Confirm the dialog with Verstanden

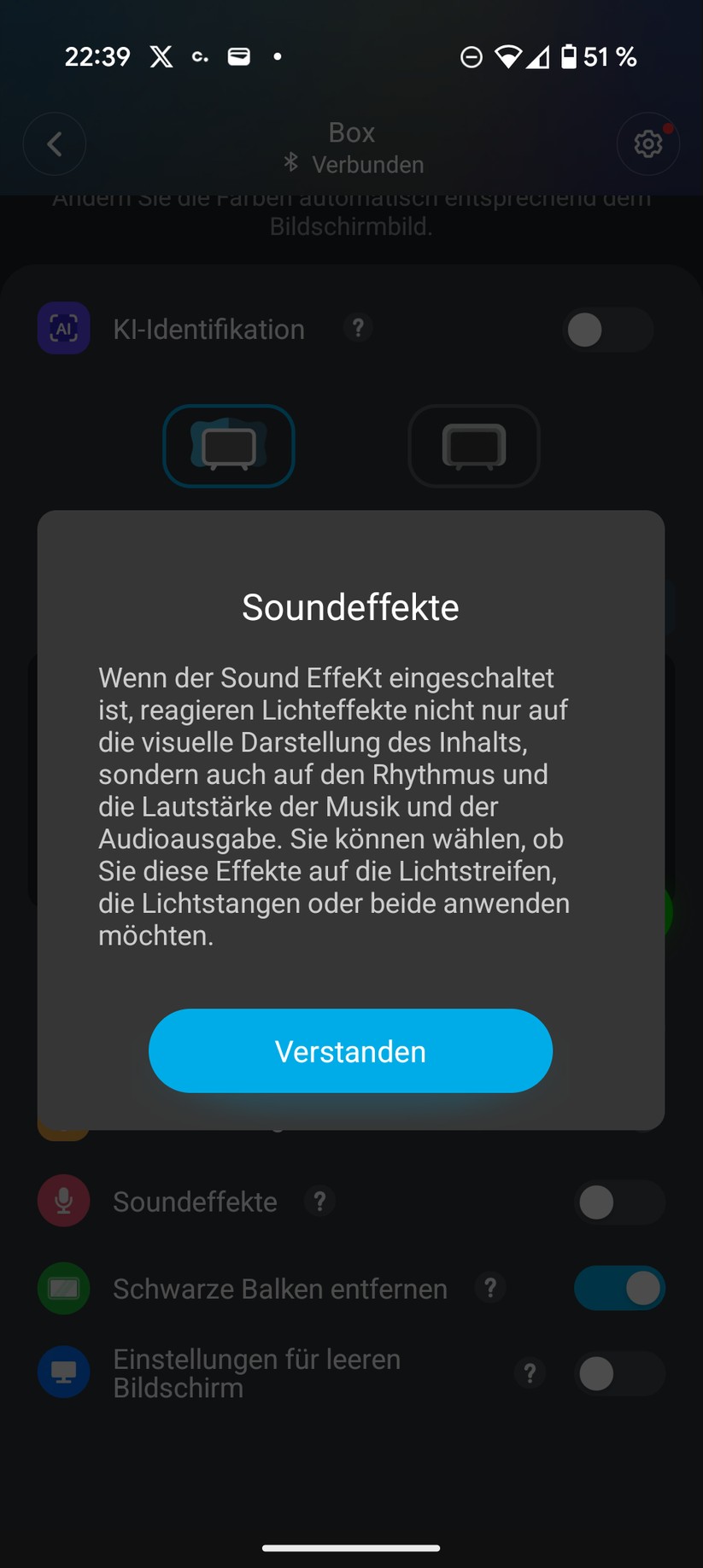(x=350, y=1051)
